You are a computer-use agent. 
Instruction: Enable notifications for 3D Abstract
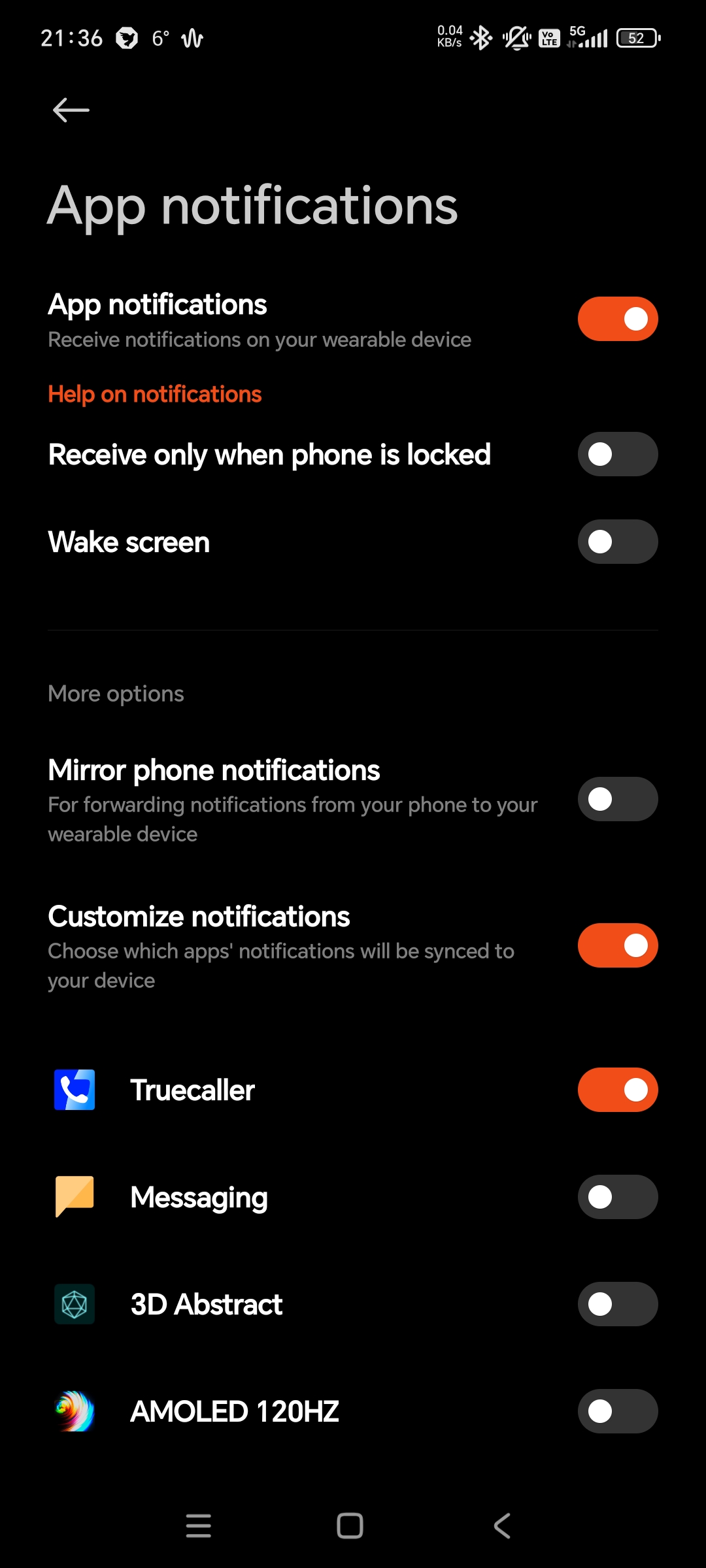[x=618, y=1304]
